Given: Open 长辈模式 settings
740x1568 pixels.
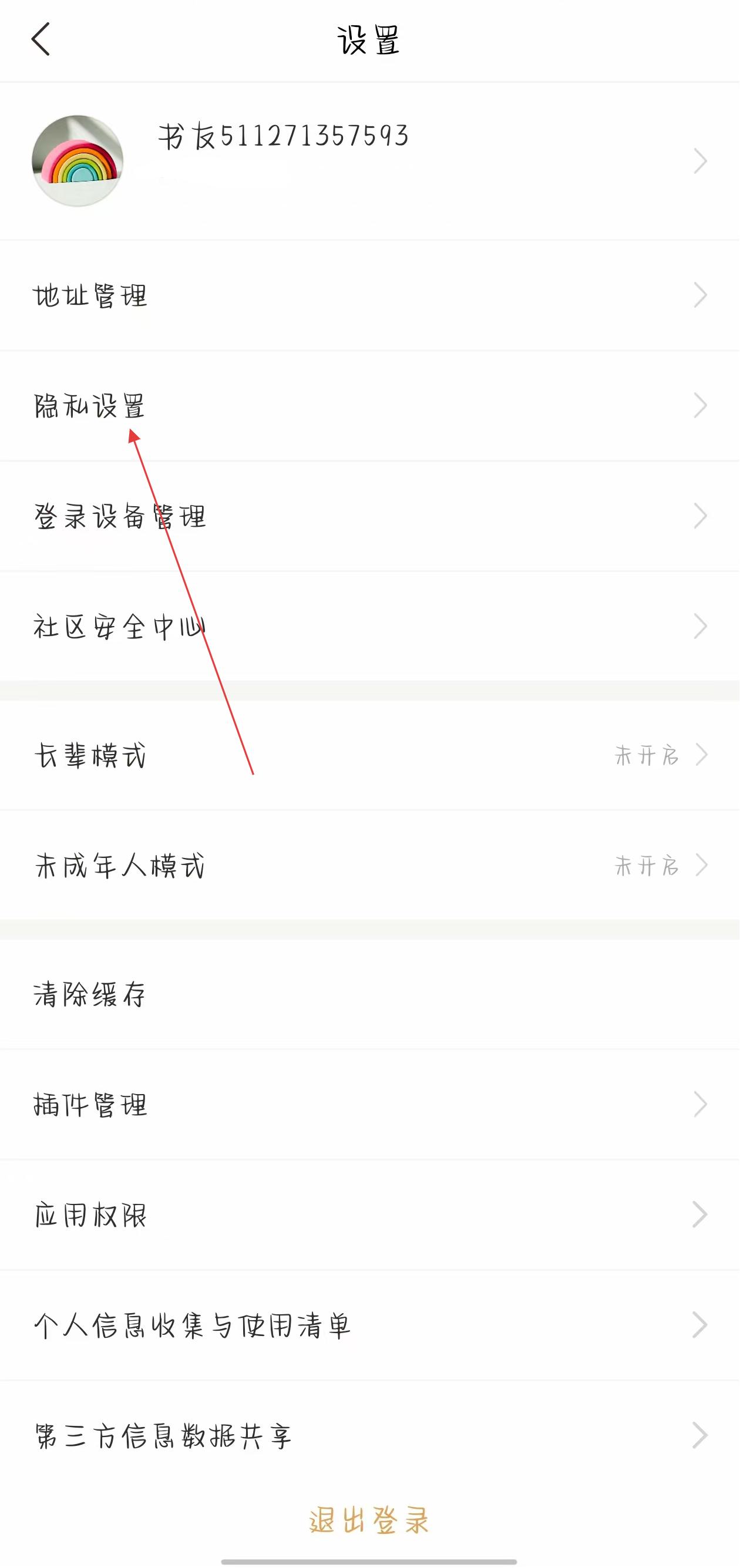Looking at the screenshot, I should coord(370,755).
